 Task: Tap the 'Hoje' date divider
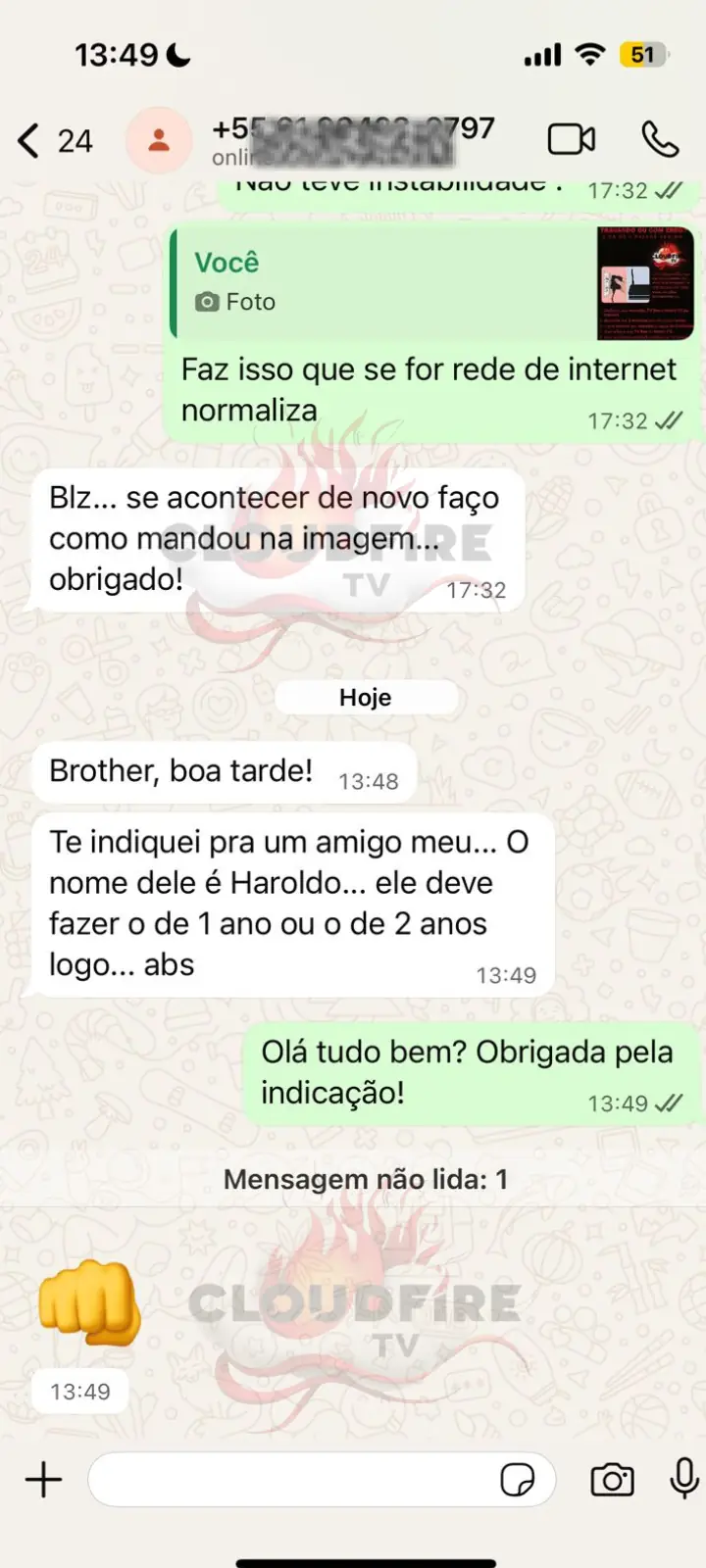[367, 698]
